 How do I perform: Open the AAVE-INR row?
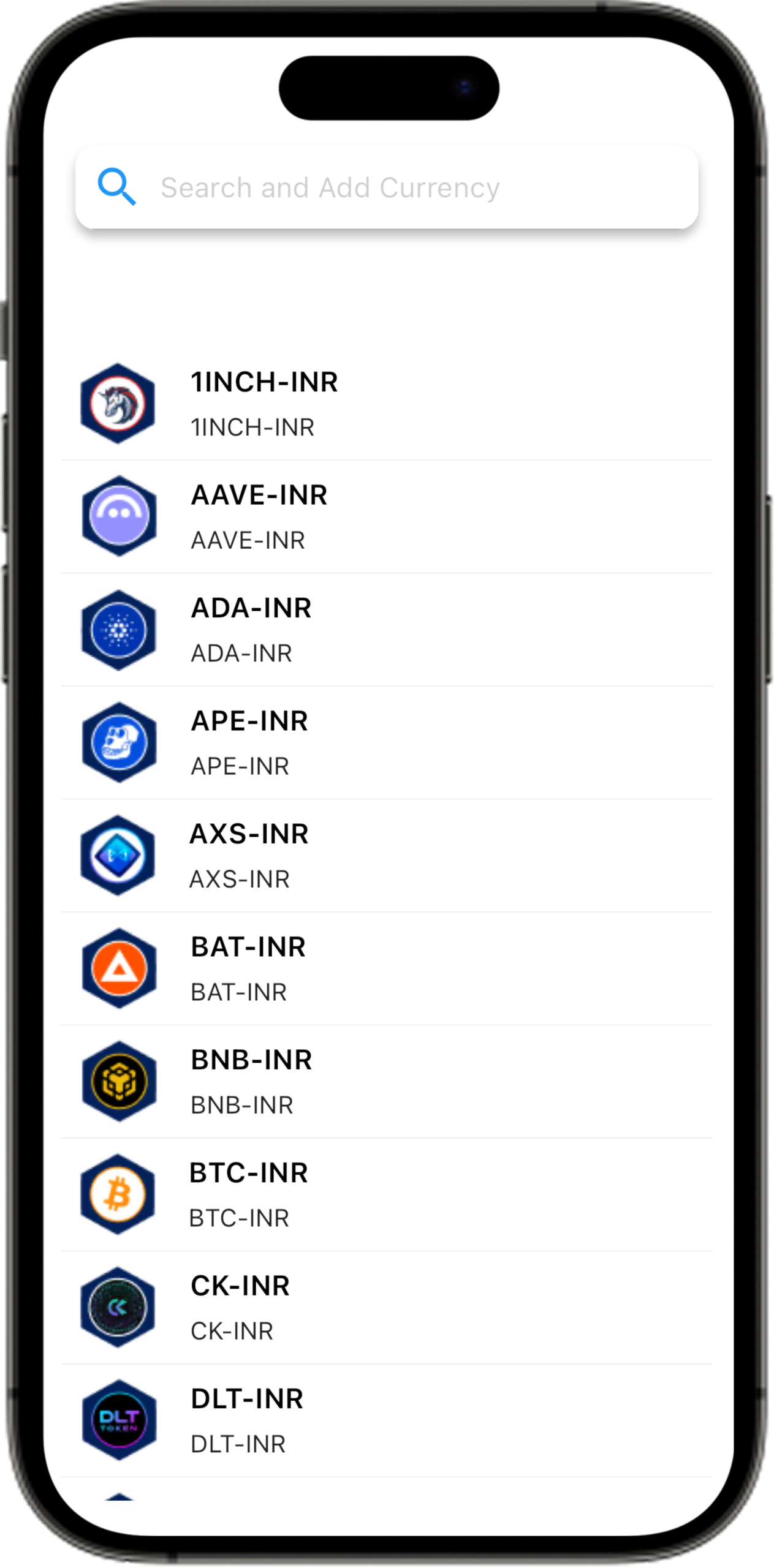386,516
